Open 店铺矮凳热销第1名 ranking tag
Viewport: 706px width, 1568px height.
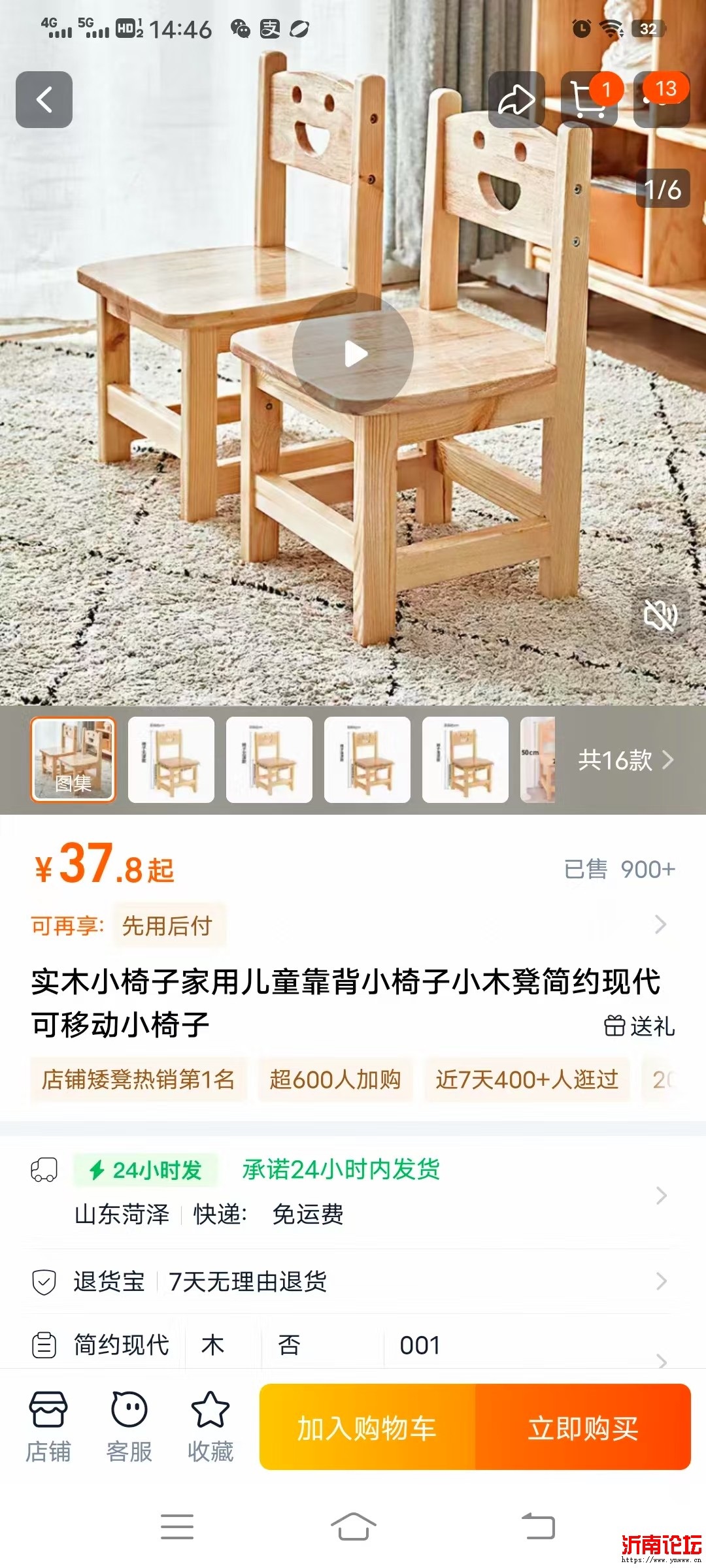point(138,1079)
